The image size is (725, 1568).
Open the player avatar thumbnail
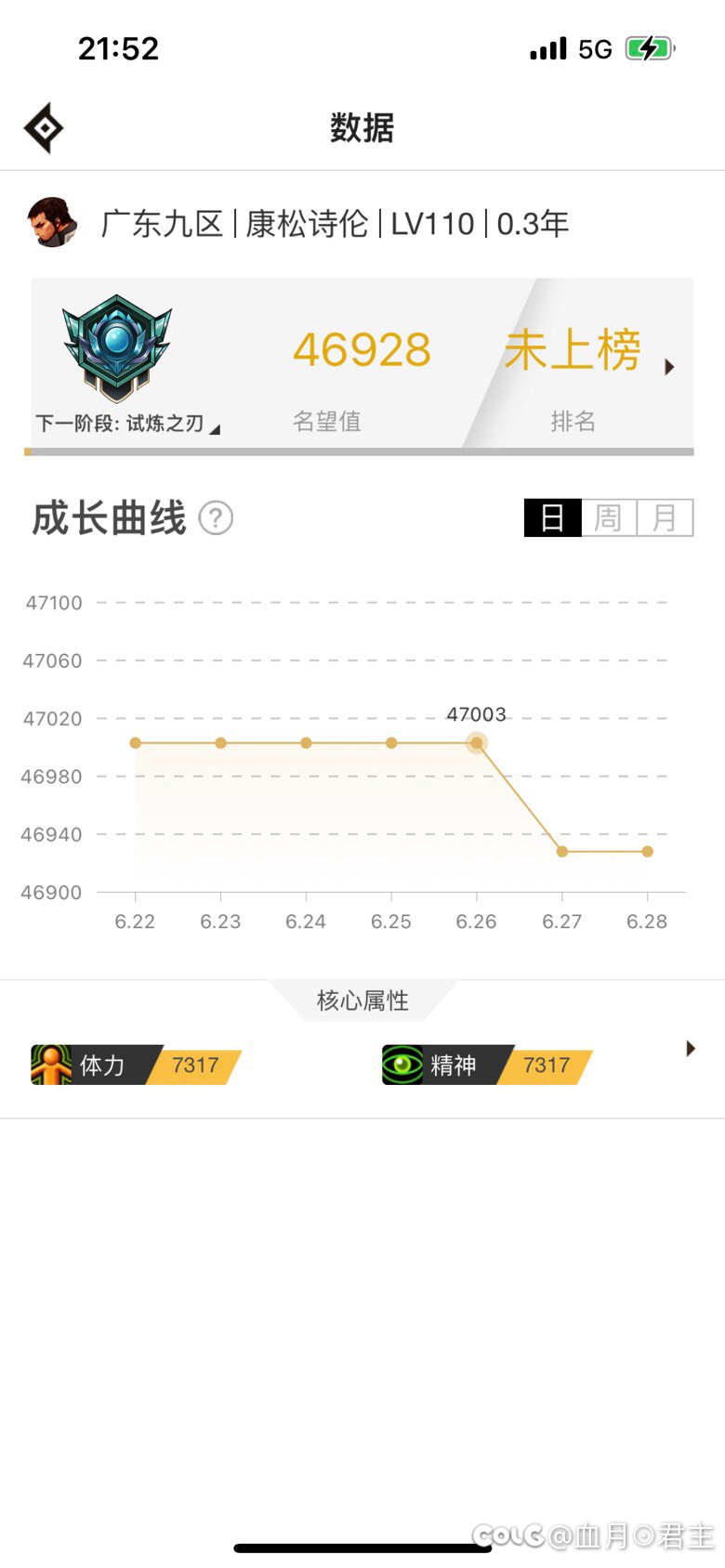pyautogui.click(x=53, y=223)
